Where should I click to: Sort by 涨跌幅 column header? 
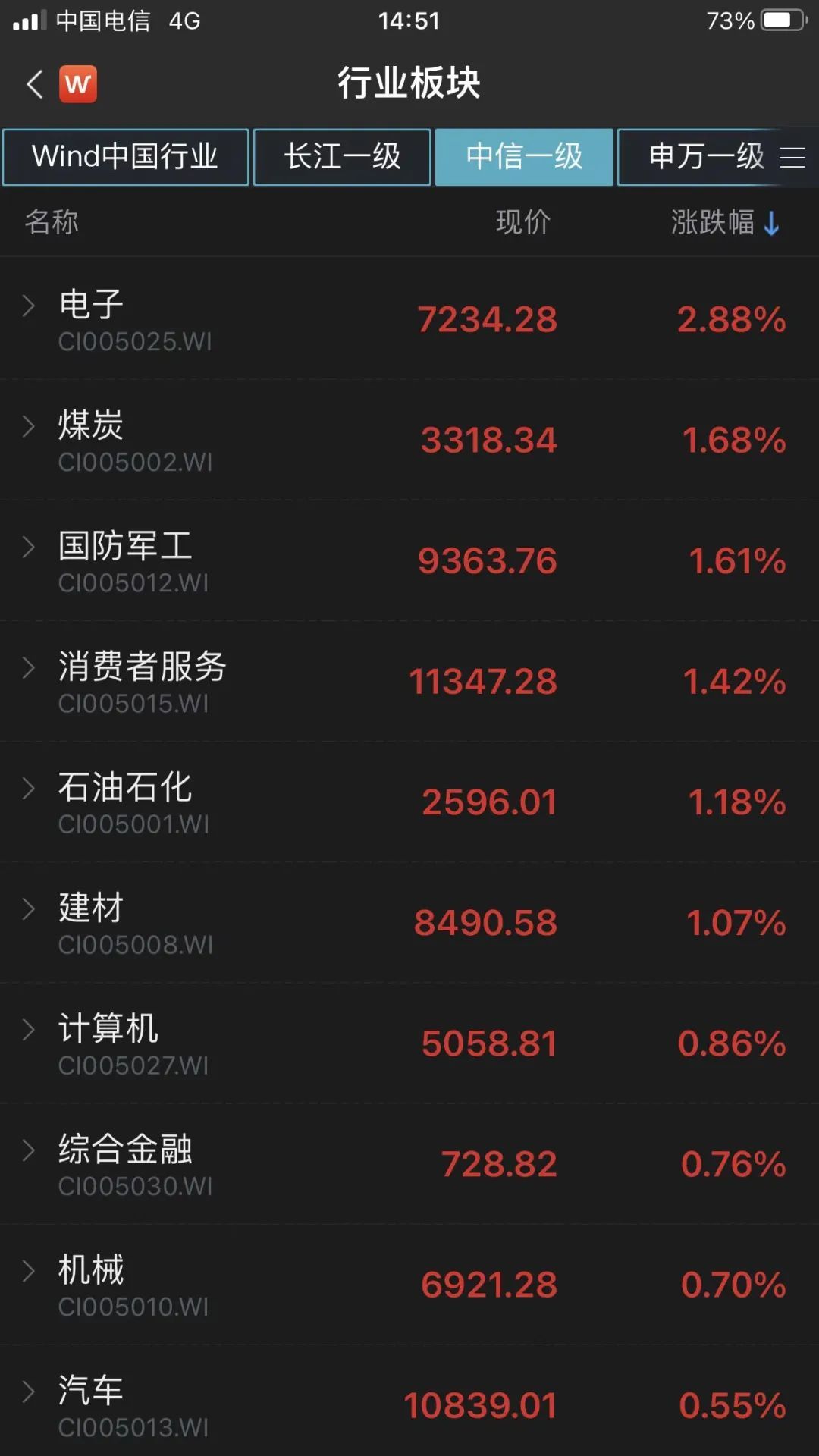pyautogui.click(x=725, y=222)
